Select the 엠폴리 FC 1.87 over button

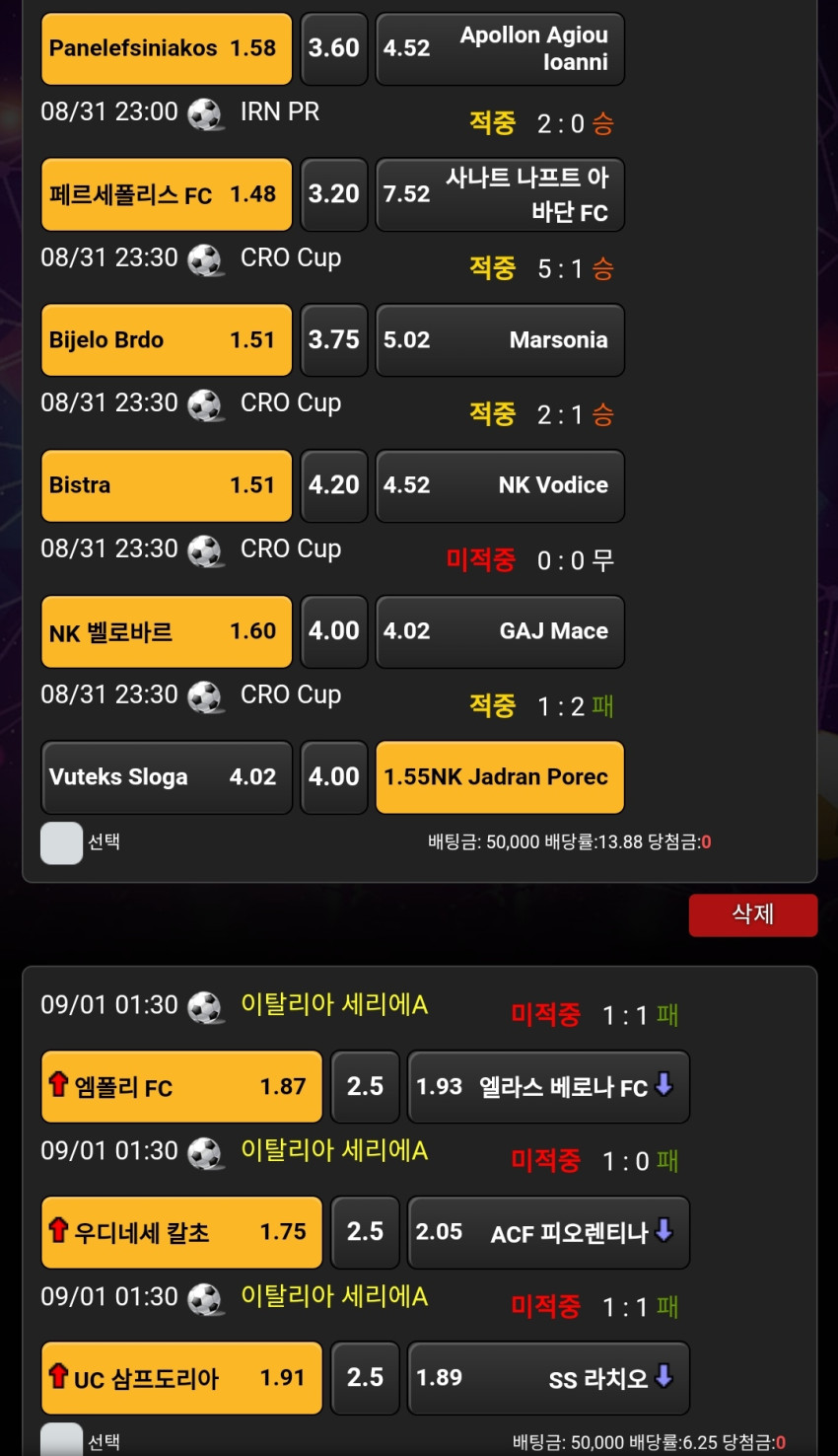(x=181, y=1087)
